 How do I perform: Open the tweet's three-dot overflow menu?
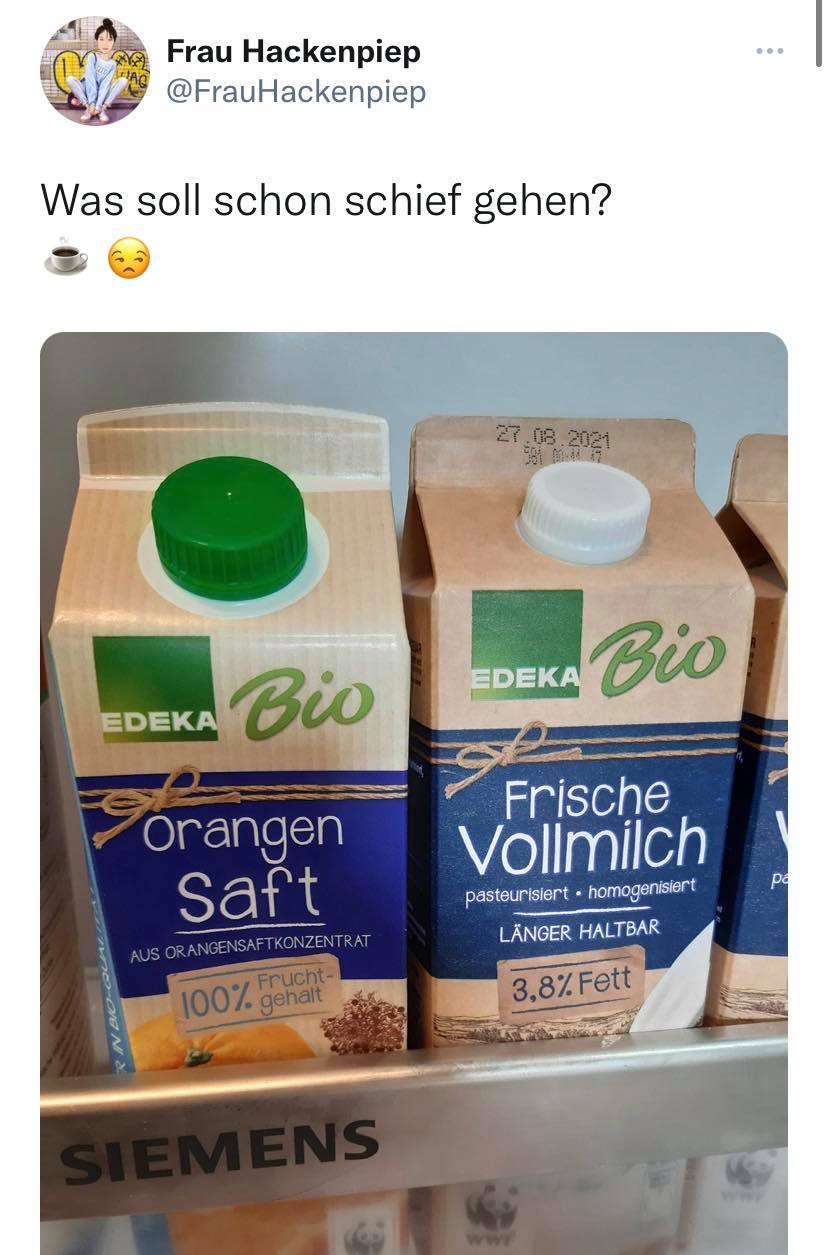[x=769, y=50]
